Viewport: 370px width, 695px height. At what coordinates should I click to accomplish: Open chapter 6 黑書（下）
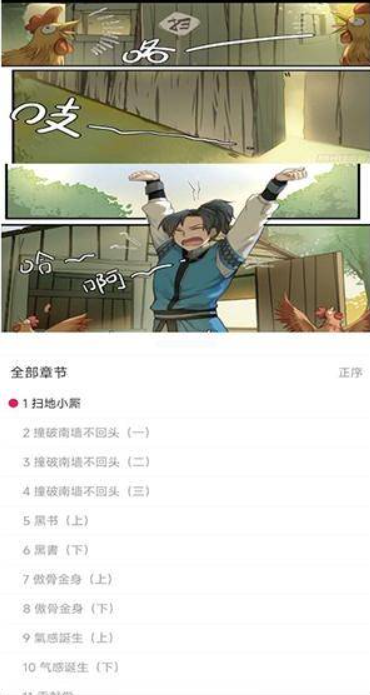[x=185, y=550]
